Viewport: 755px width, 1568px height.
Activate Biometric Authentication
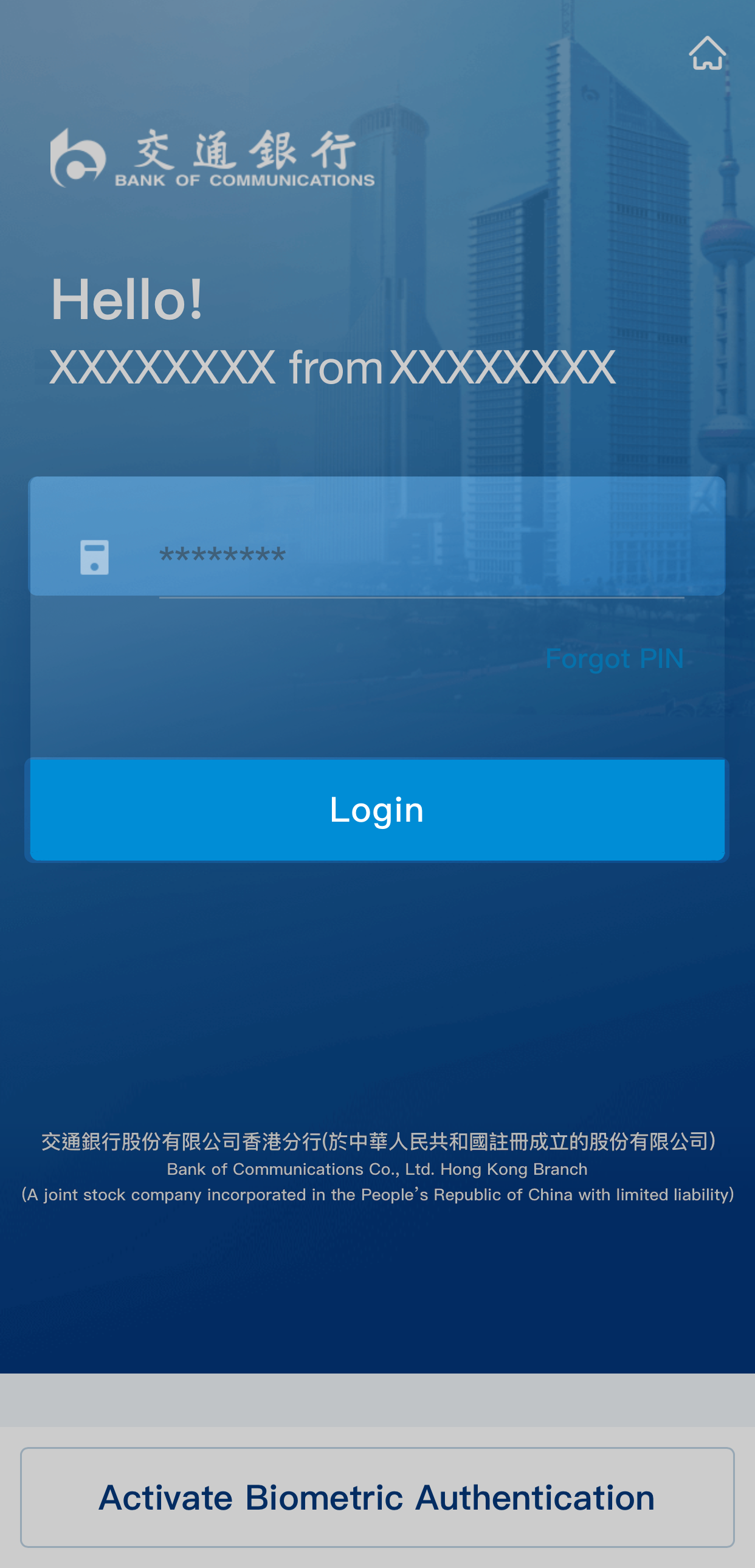click(377, 1497)
